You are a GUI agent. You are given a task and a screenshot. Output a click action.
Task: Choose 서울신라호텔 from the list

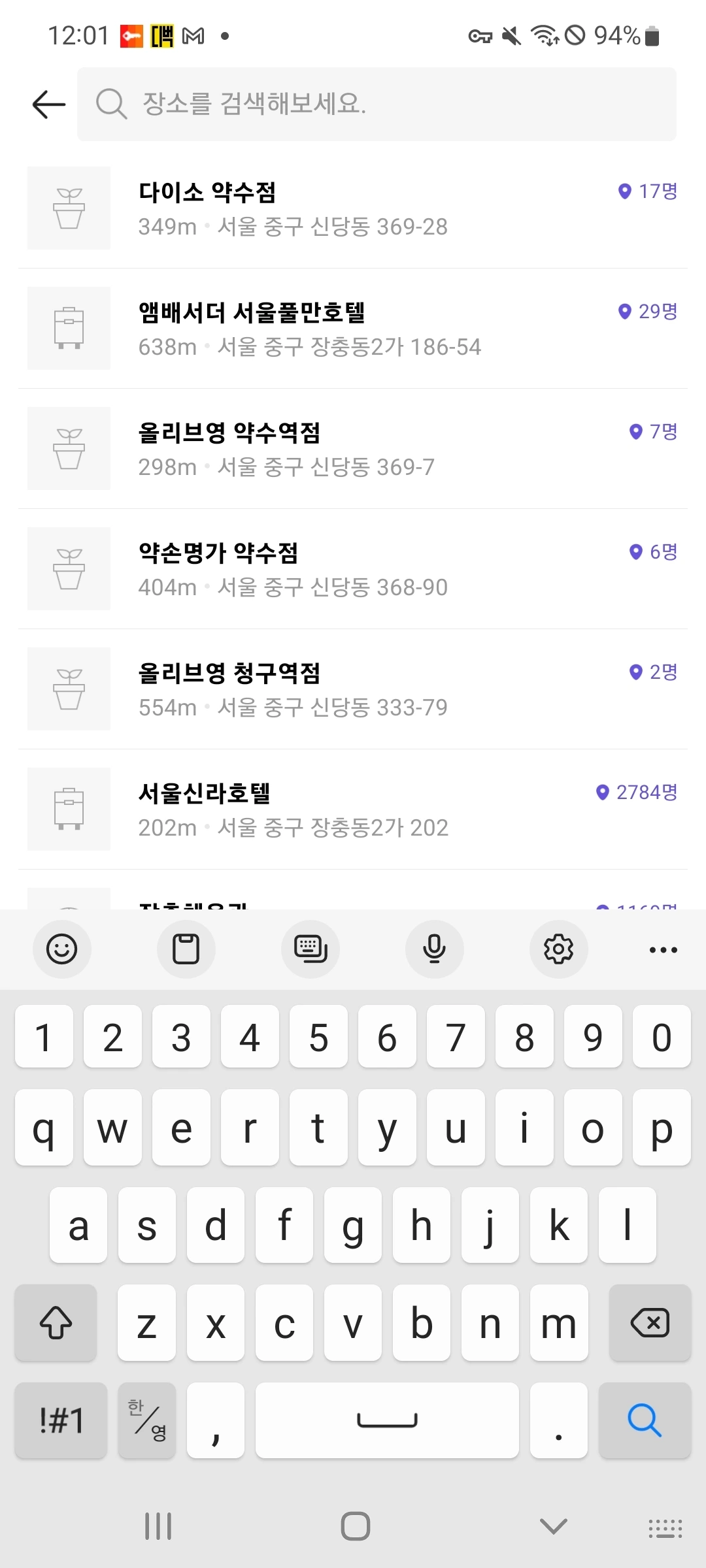(x=353, y=809)
